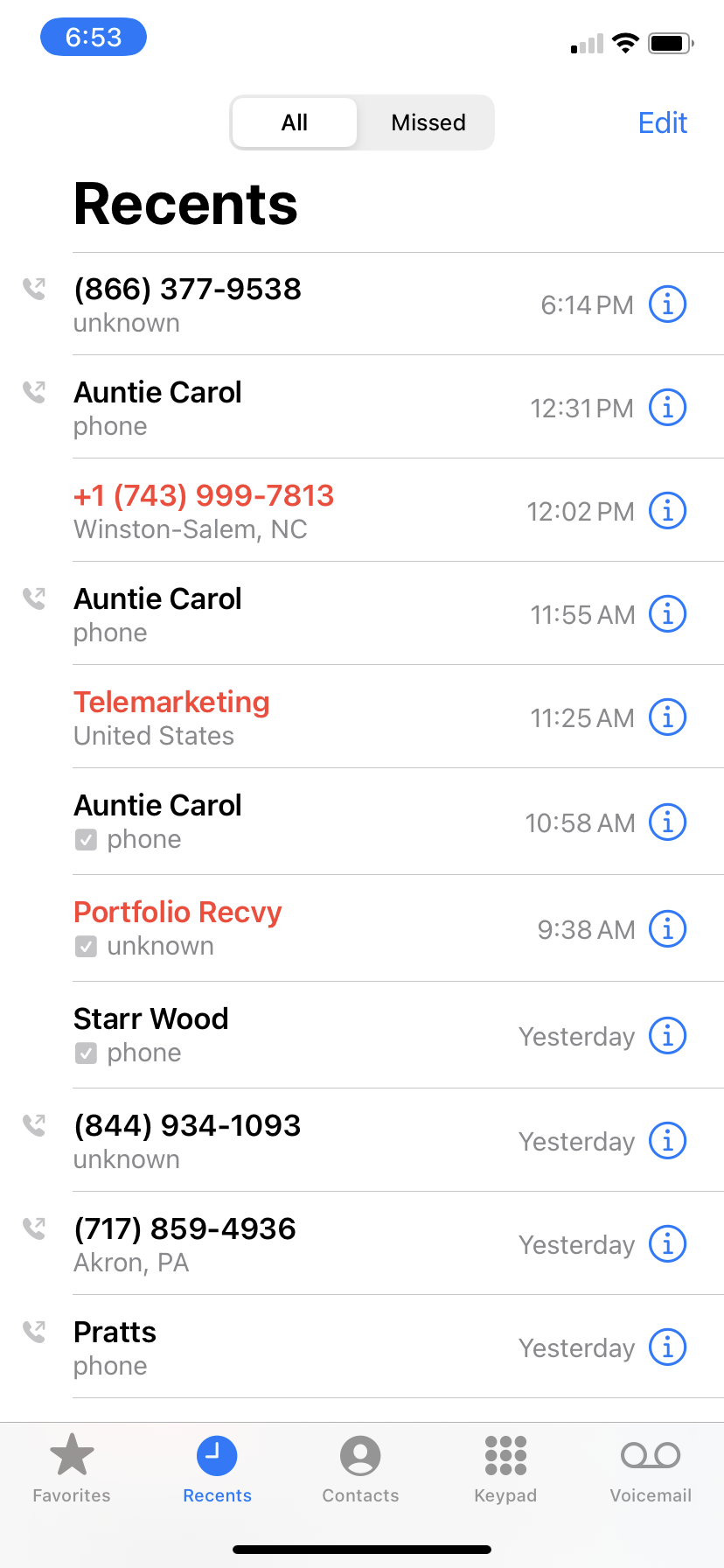The width and height of the screenshot is (724, 1568).
Task: Open the Voicemail tab
Action: point(651,1468)
